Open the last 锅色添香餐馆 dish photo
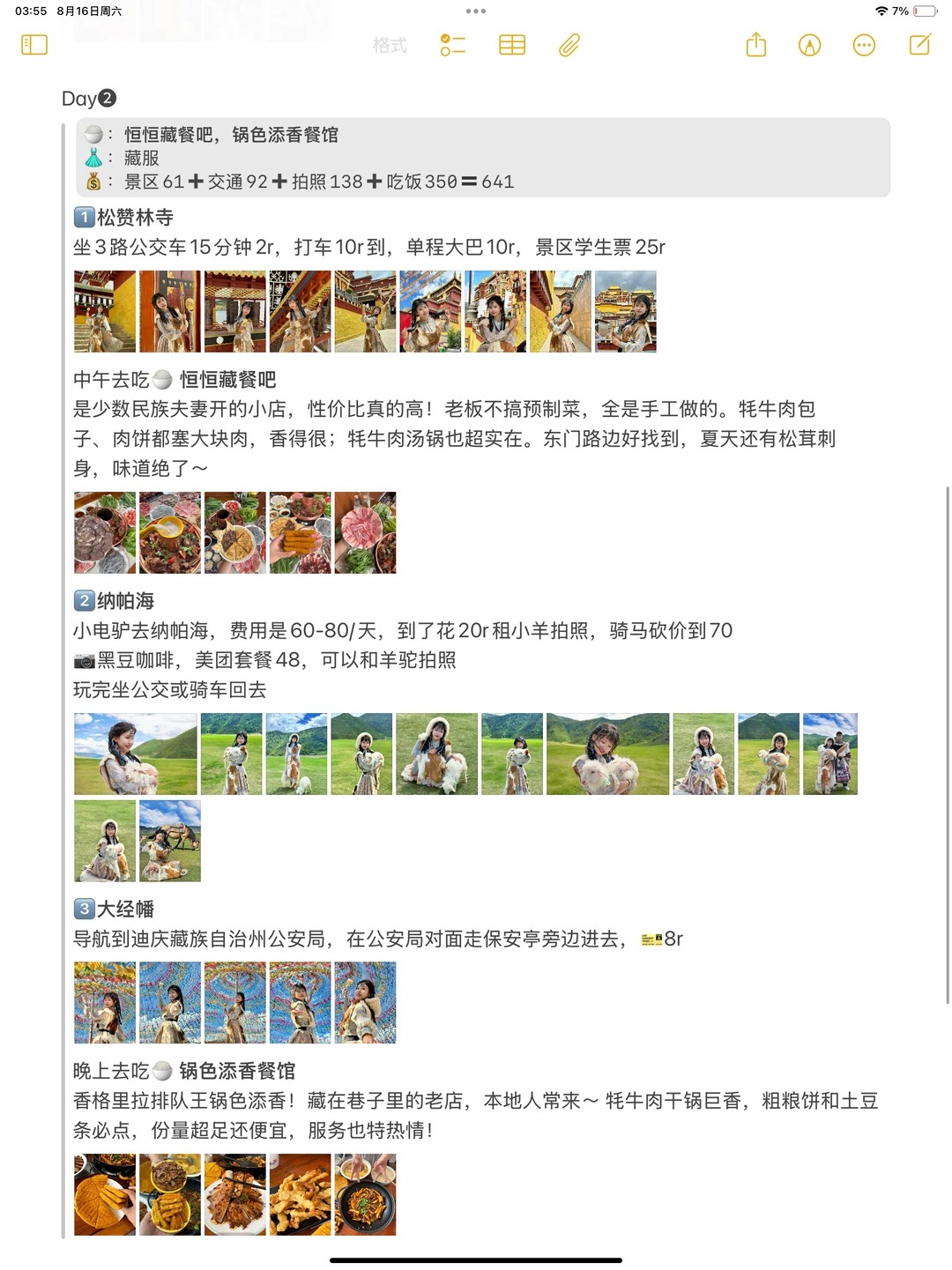The image size is (952, 1270). (365, 1194)
